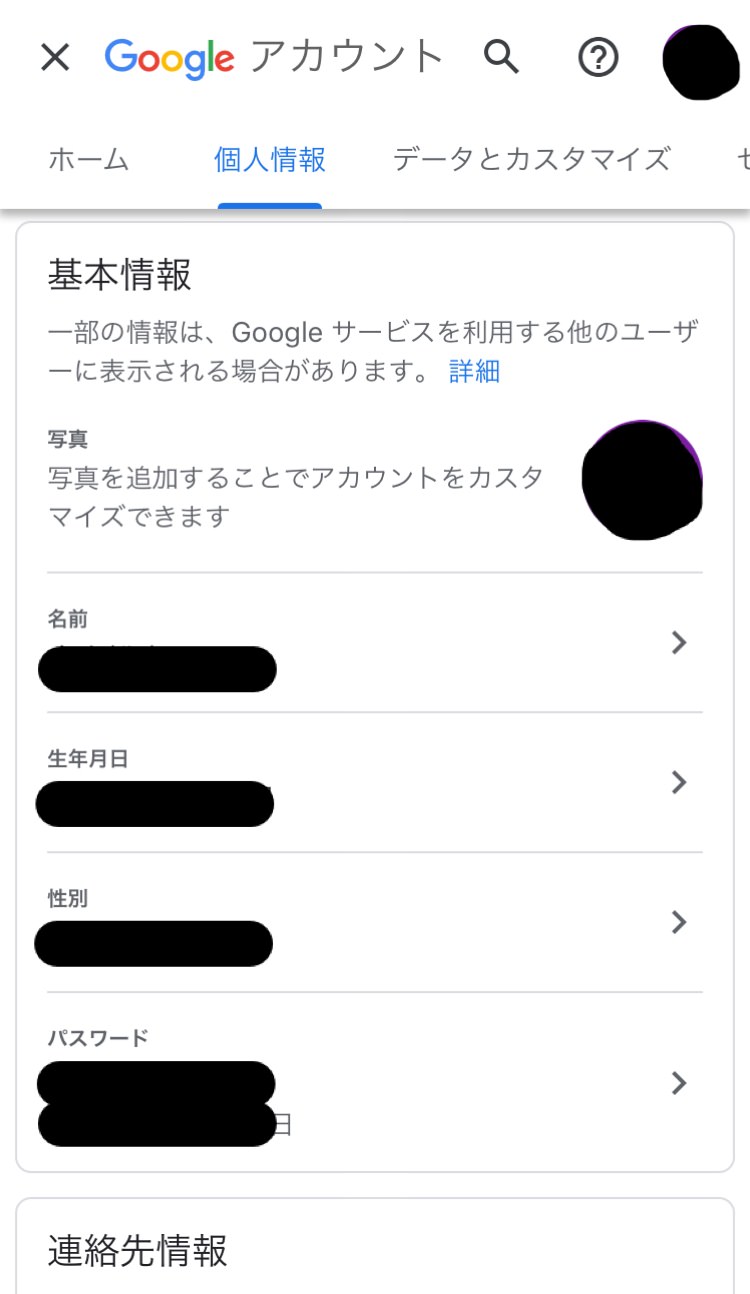The image size is (750, 1294).
Task: Switch to the ホーム tab
Action: (89, 160)
